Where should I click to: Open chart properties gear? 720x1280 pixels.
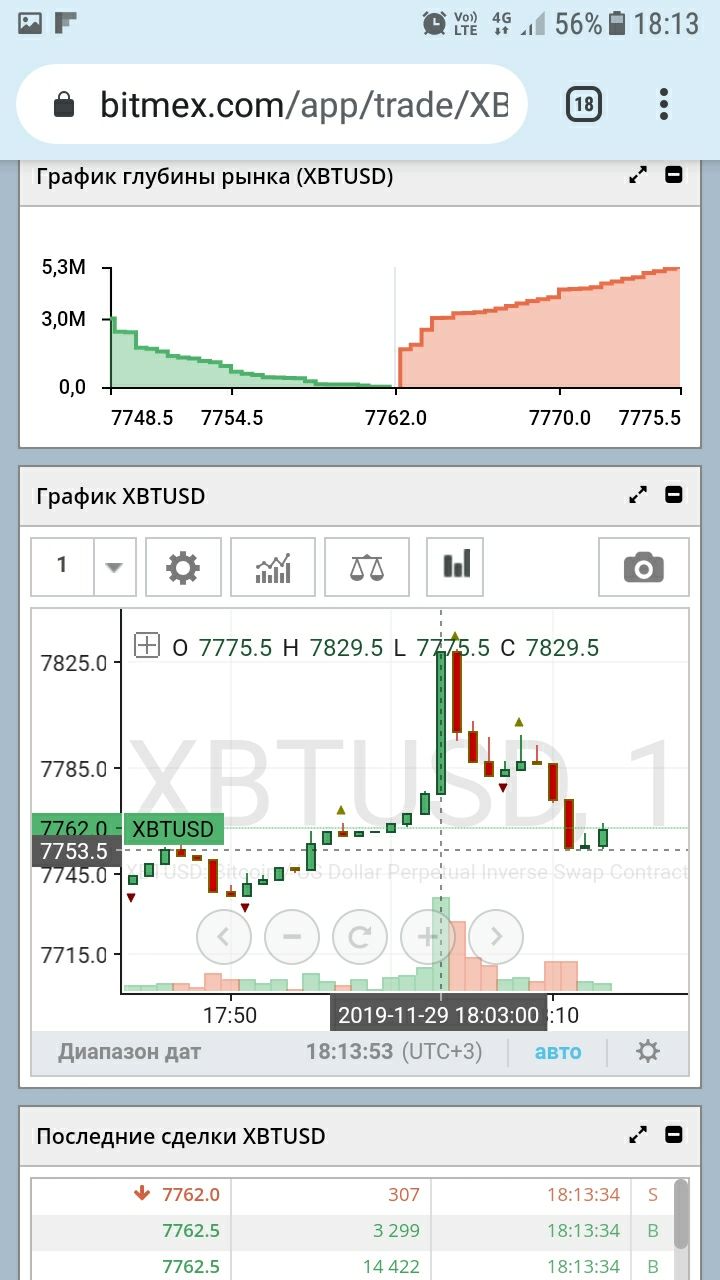click(183, 567)
